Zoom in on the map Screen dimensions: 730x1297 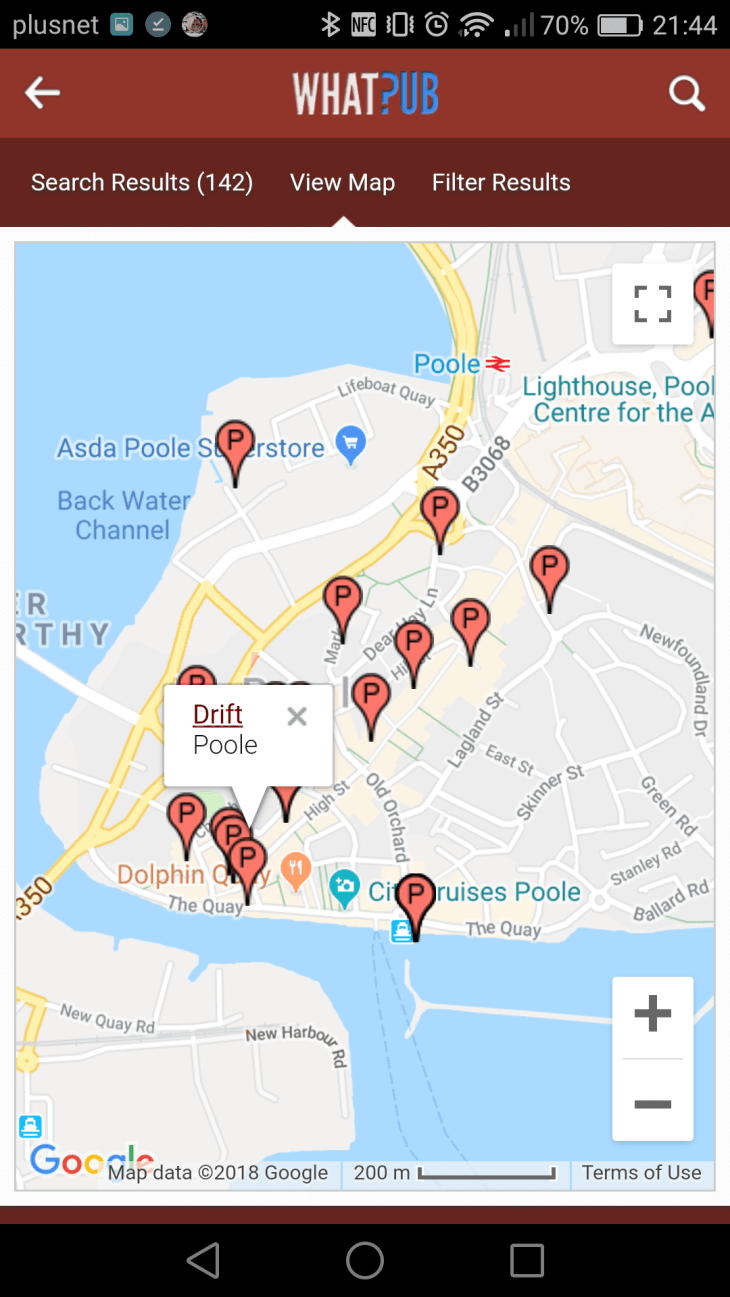pos(652,1014)
